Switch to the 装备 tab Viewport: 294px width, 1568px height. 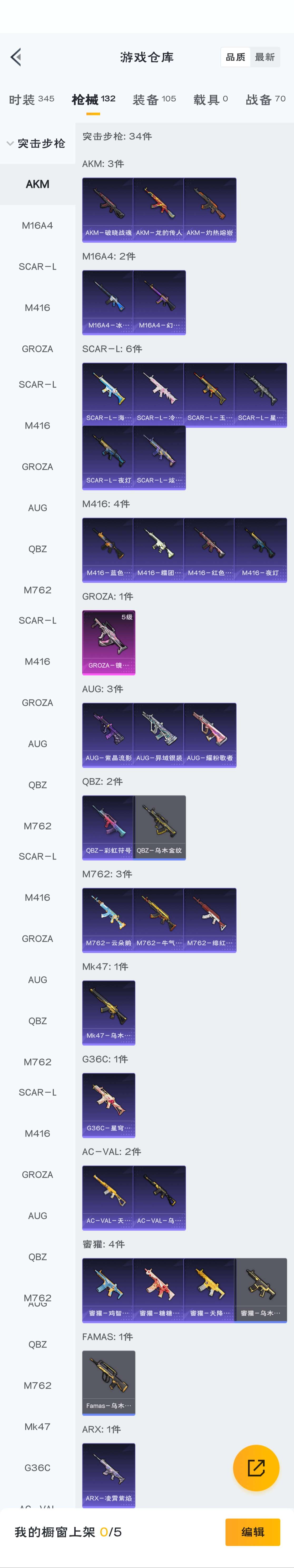(154, 99)
